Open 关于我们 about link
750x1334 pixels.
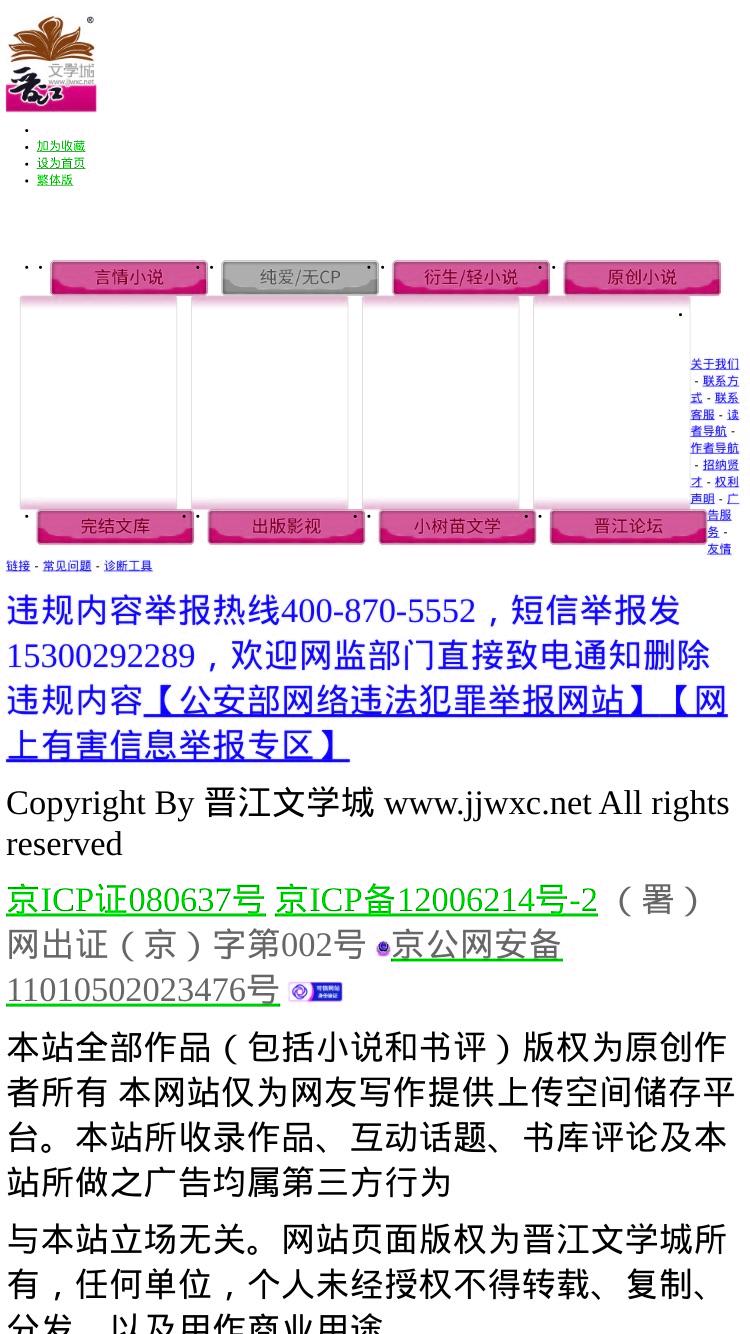pyautogui.click(x=714, y=364)
